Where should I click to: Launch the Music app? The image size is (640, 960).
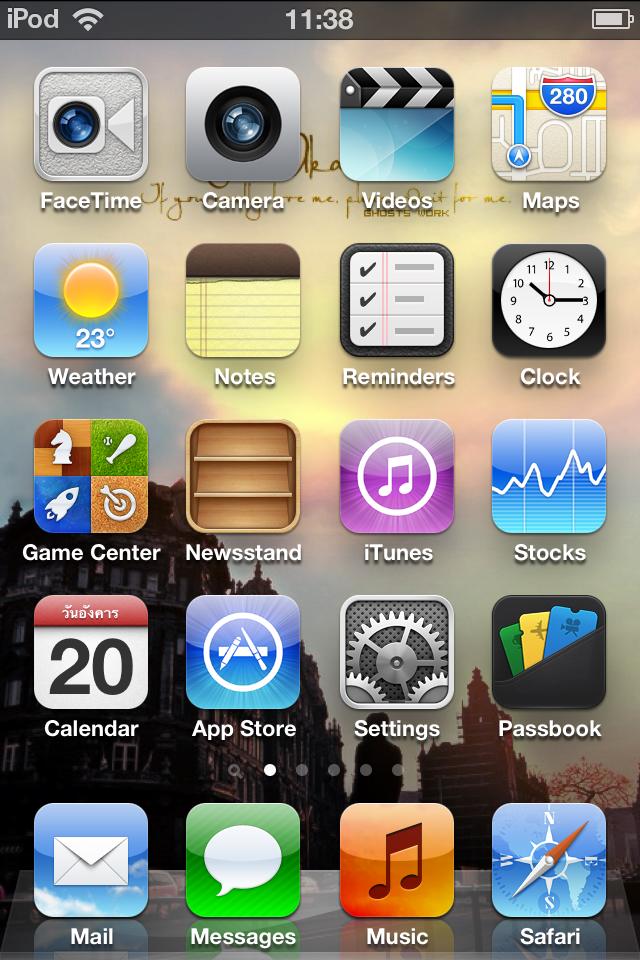397,860
